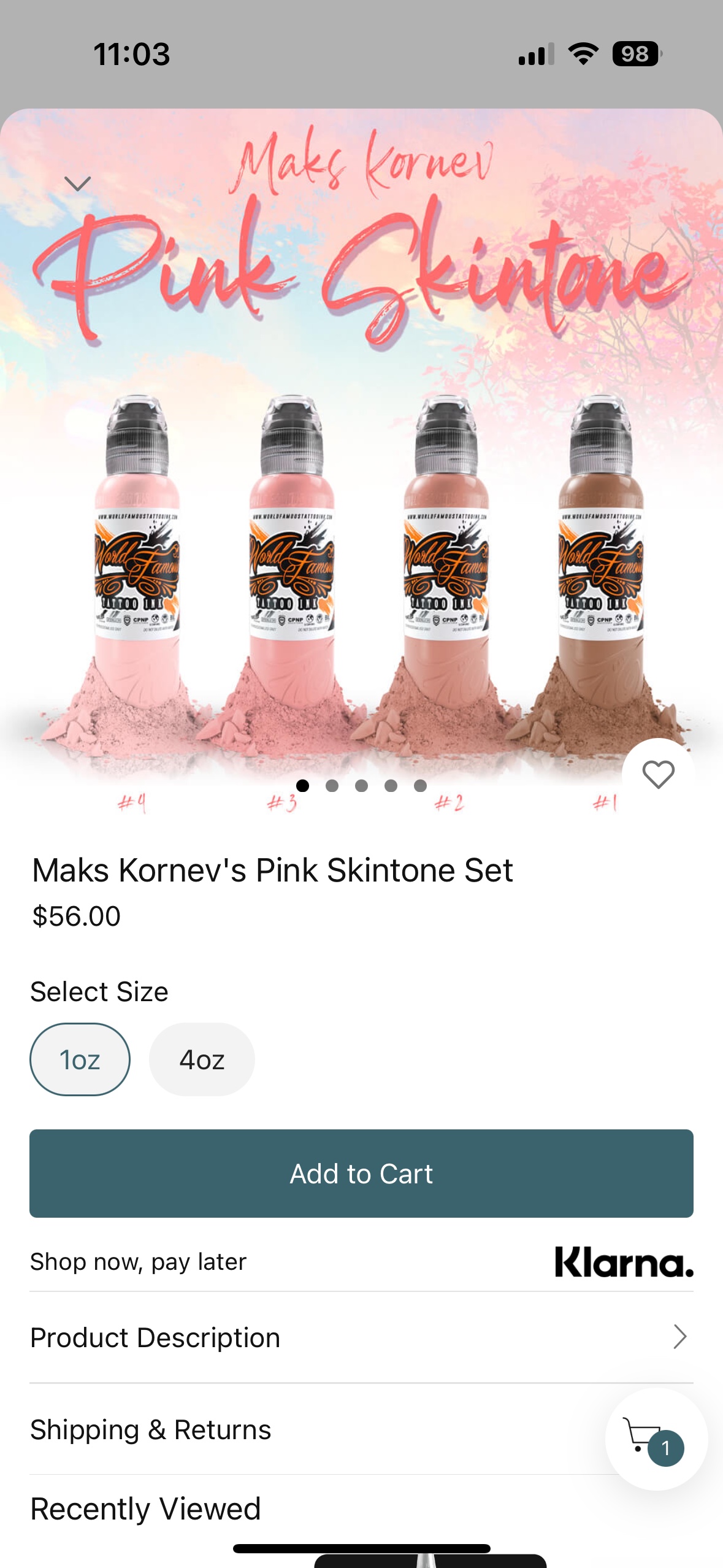Screen dimensions: 723x1568
Task: Select the 4oz size option
Action: point(202,1059)
